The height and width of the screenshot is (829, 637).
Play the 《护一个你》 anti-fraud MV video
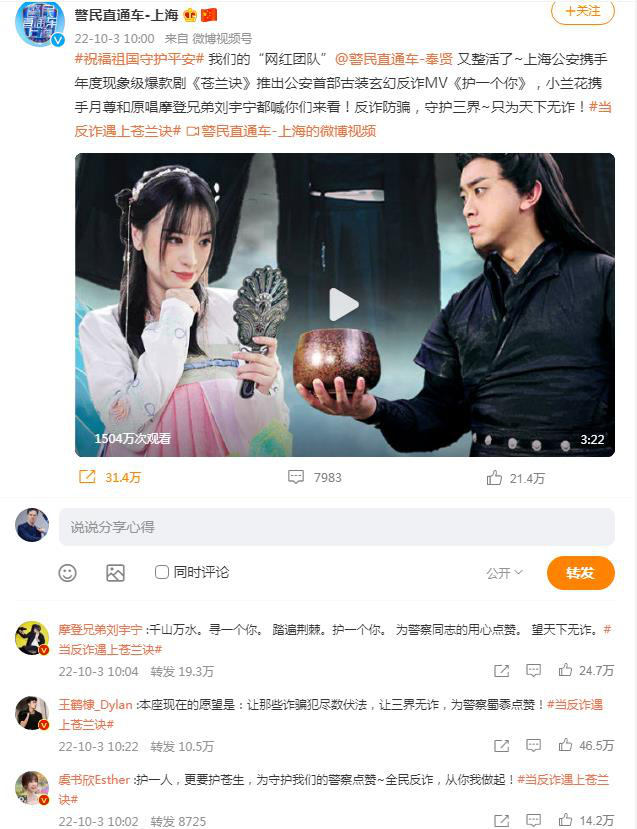(344, 304)
